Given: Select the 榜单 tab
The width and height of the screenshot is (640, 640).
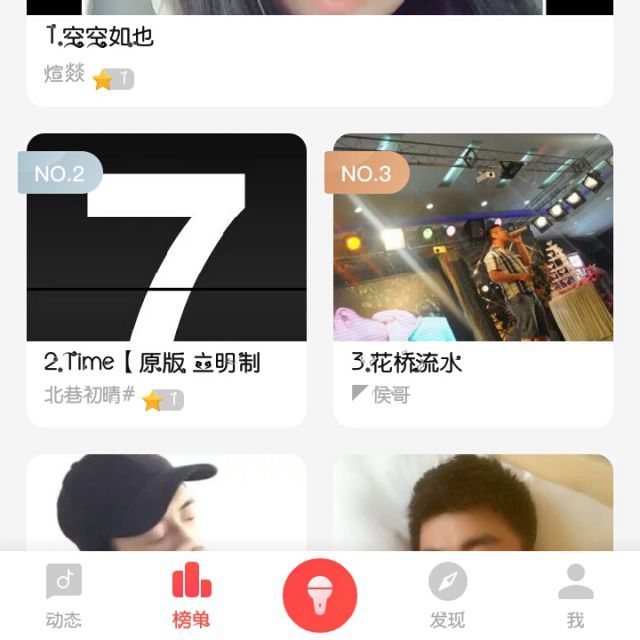Looking at the screenshot, I should click(191, 596).
